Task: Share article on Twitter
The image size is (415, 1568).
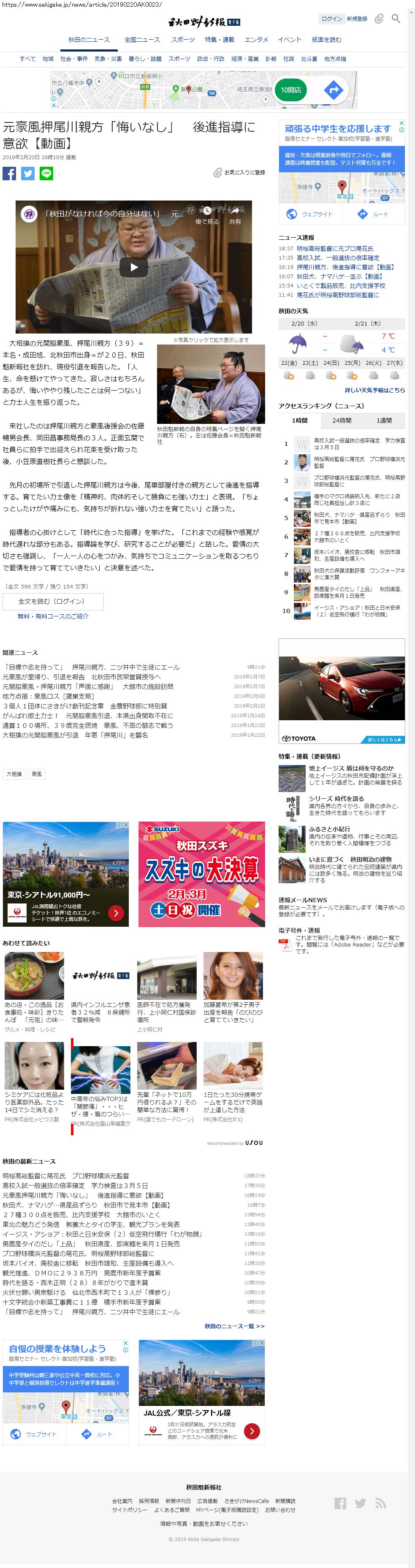Action: [x=28, y=174]
